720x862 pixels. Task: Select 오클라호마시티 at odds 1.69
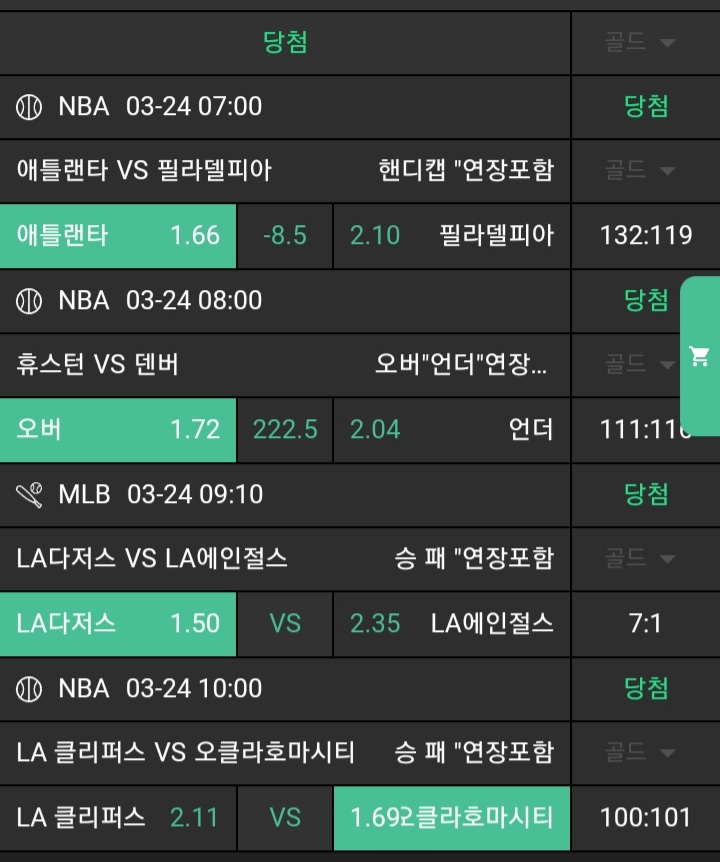(x=452, y=818)
